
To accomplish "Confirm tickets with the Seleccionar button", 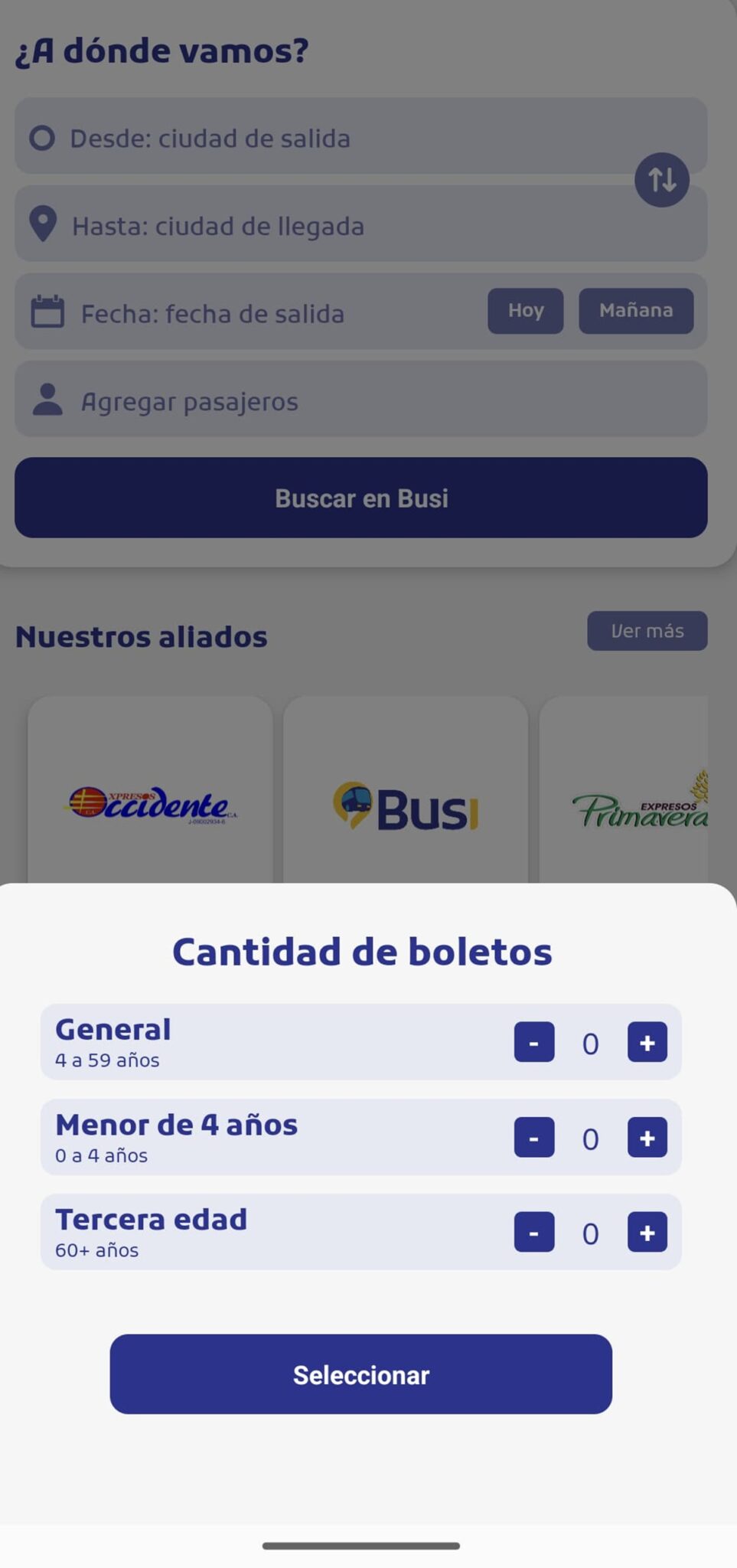I will (x=360, y=1374).
